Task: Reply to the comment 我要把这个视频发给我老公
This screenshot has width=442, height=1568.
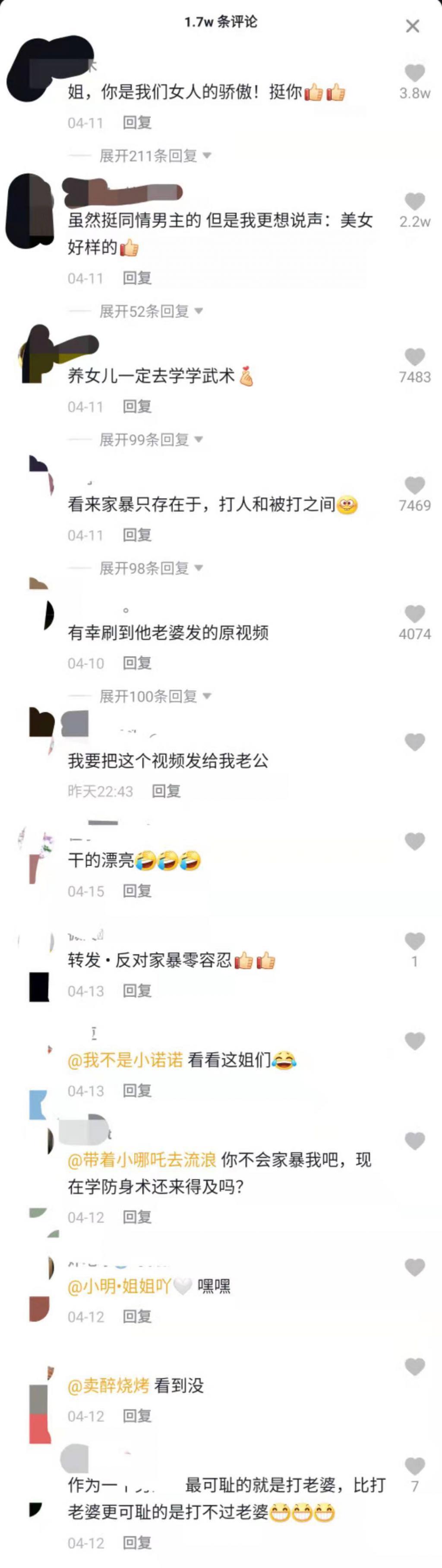Action: coord(166,791)
